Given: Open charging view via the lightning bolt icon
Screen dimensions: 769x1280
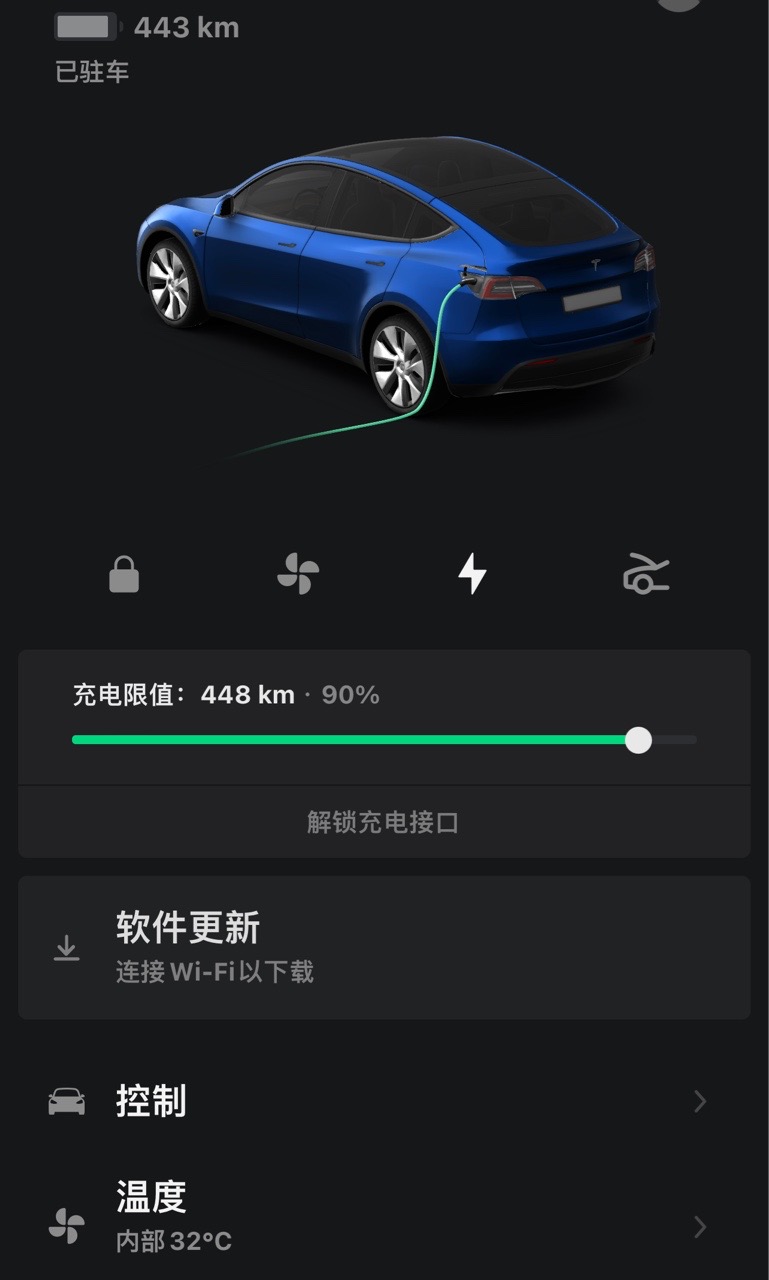Looking at the screenshot, I should pyautogui.click(x=471, y=574).
